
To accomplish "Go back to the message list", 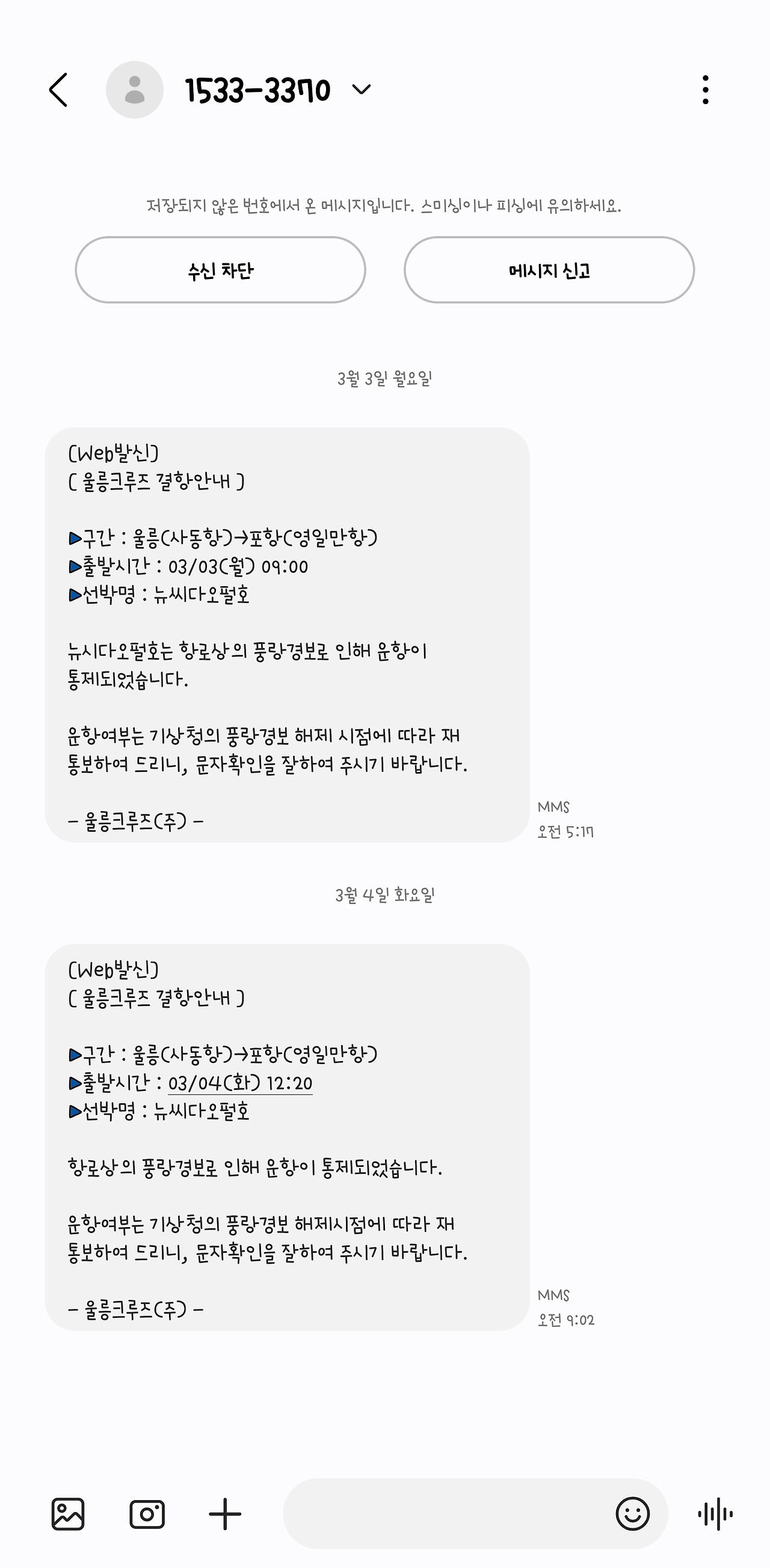I will pyautogui.click(x=58, y=90).
